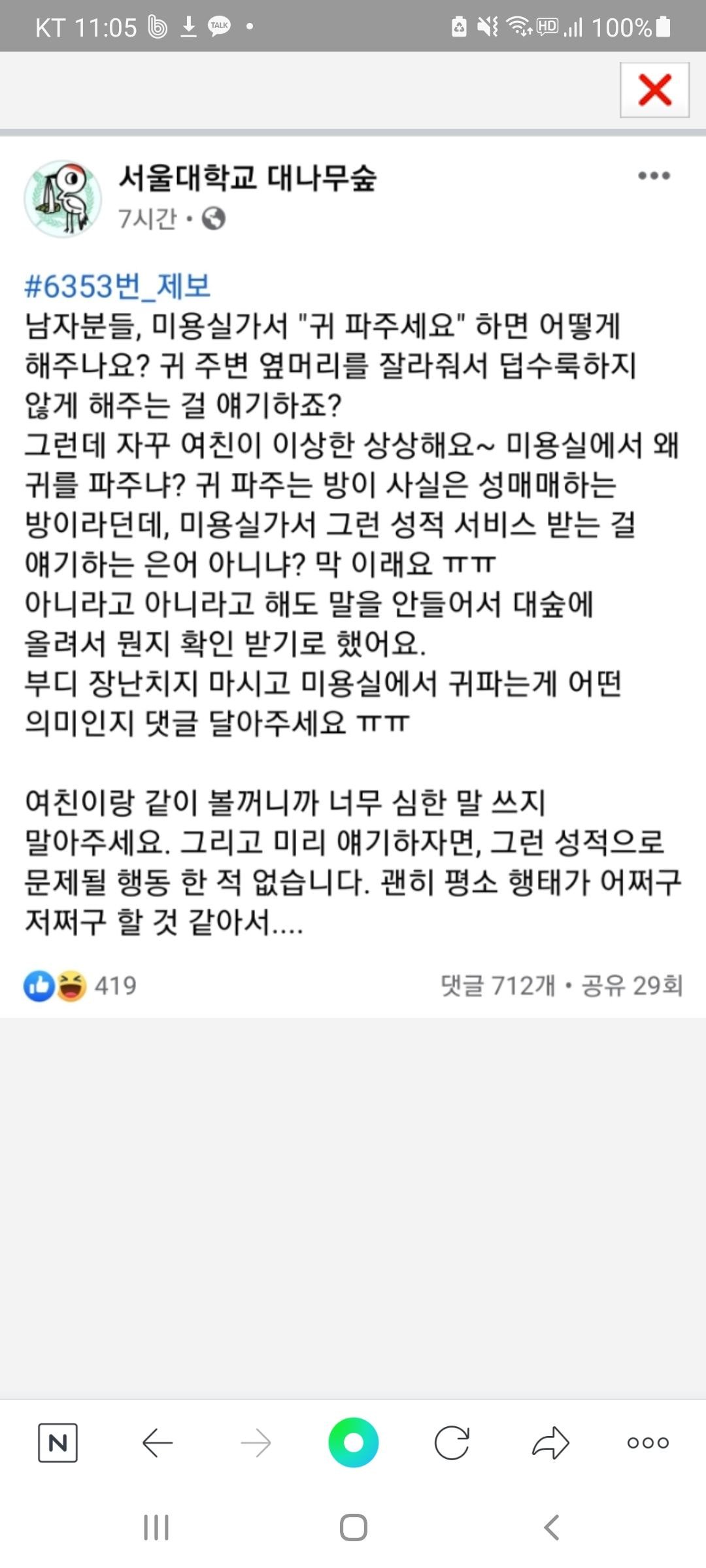Open the system recent apps view

156,1527
